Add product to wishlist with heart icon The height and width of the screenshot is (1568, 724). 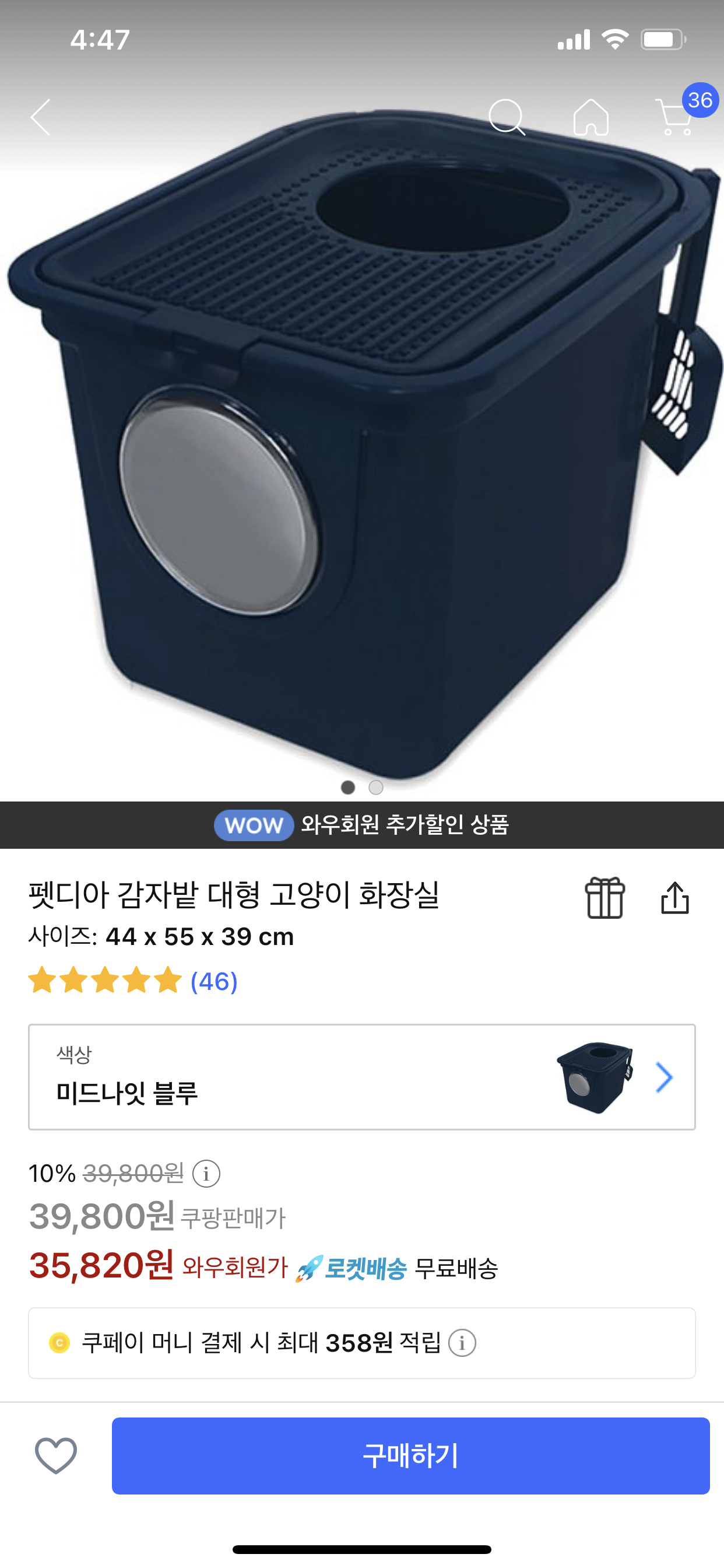point(56,1455)
